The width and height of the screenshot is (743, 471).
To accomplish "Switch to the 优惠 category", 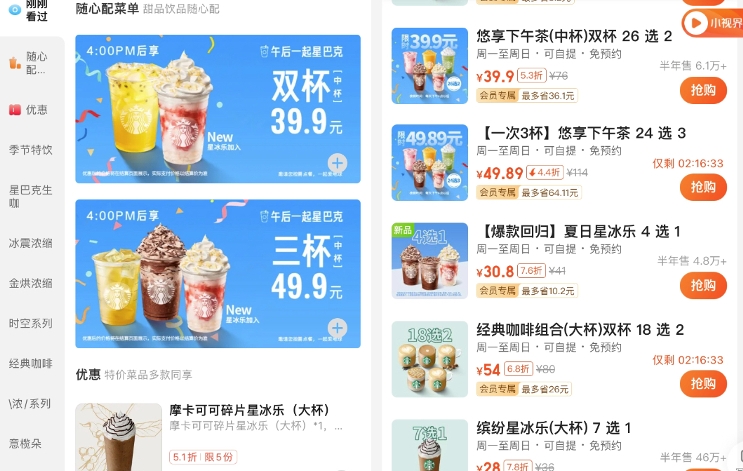I will pos(31,109).
